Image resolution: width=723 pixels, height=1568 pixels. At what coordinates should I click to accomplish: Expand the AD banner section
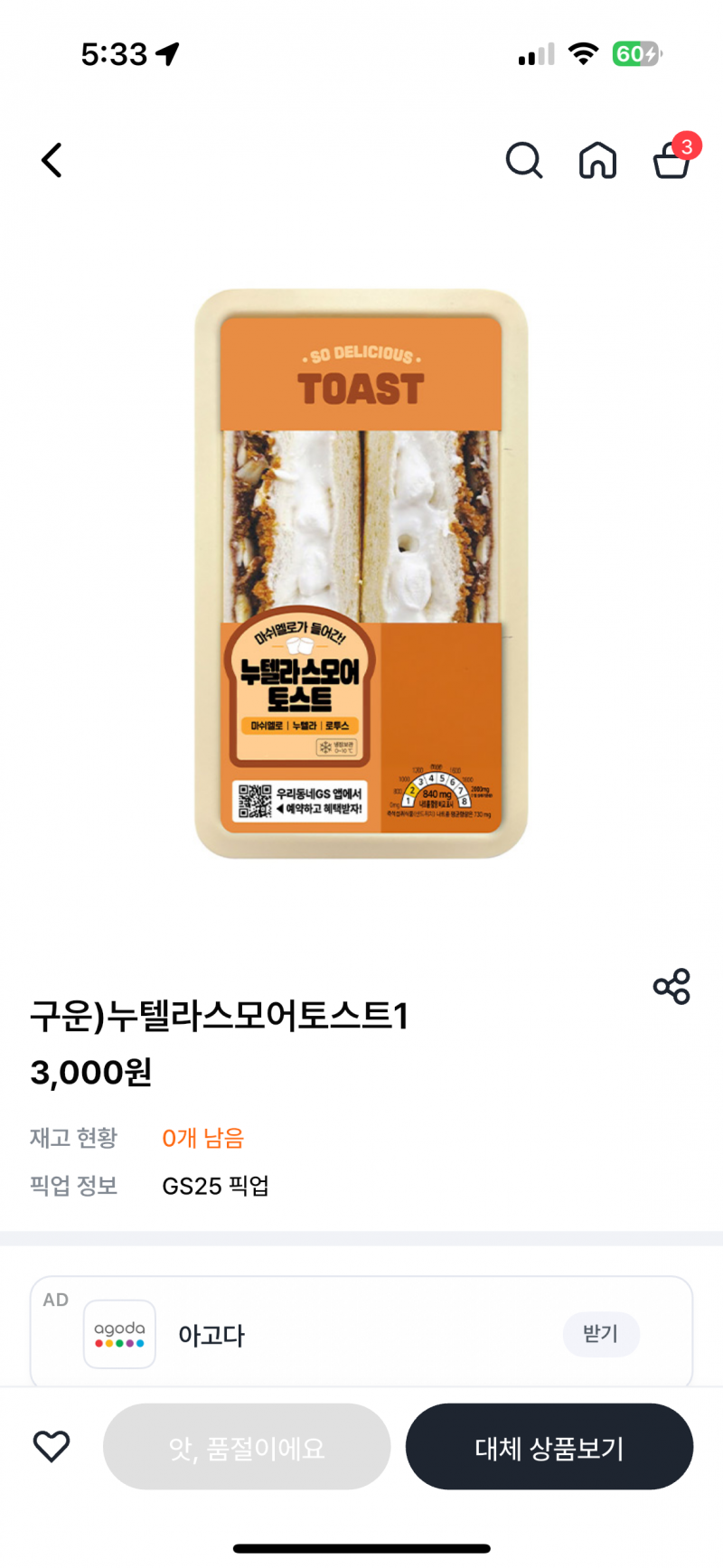point(361,1331)
